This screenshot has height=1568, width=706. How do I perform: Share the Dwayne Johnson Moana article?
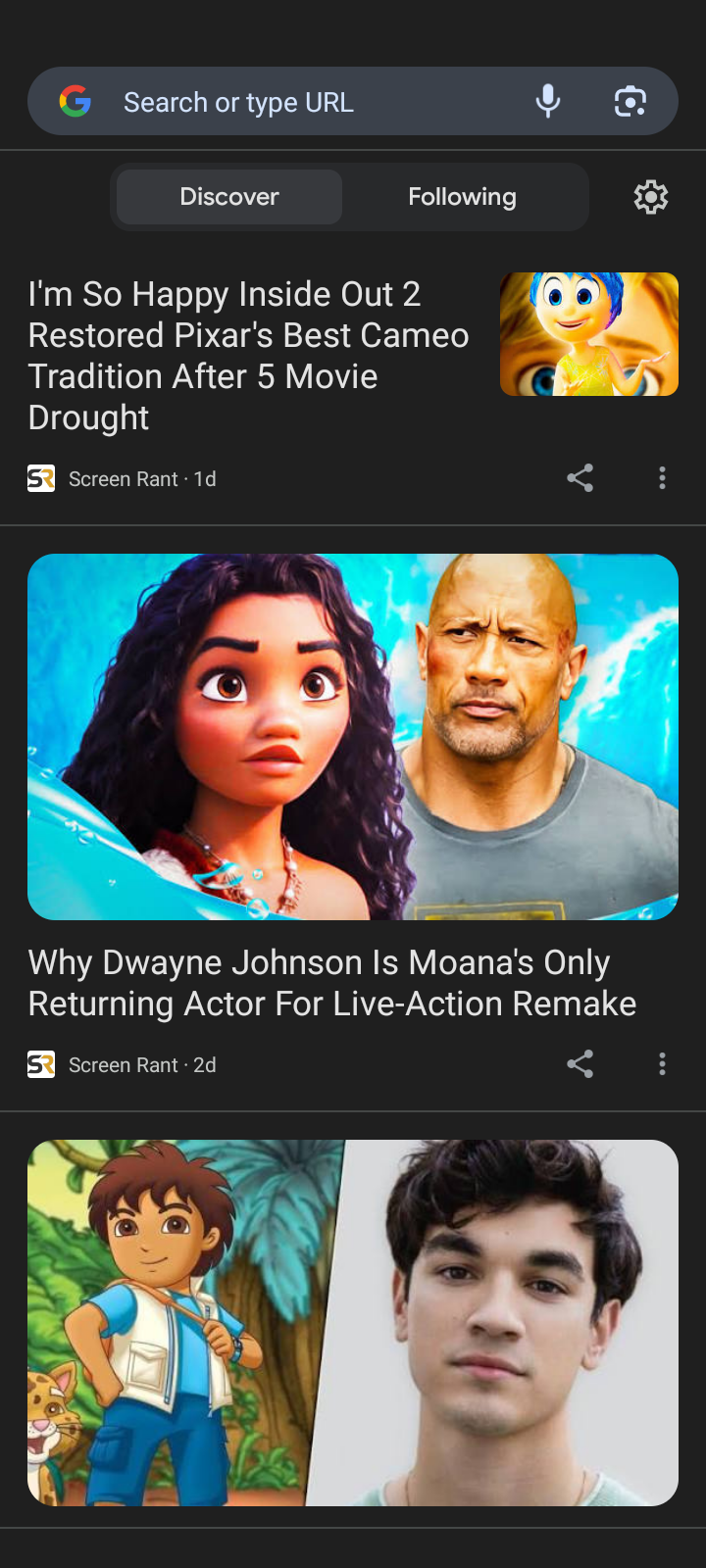(x=580, y=1064)
